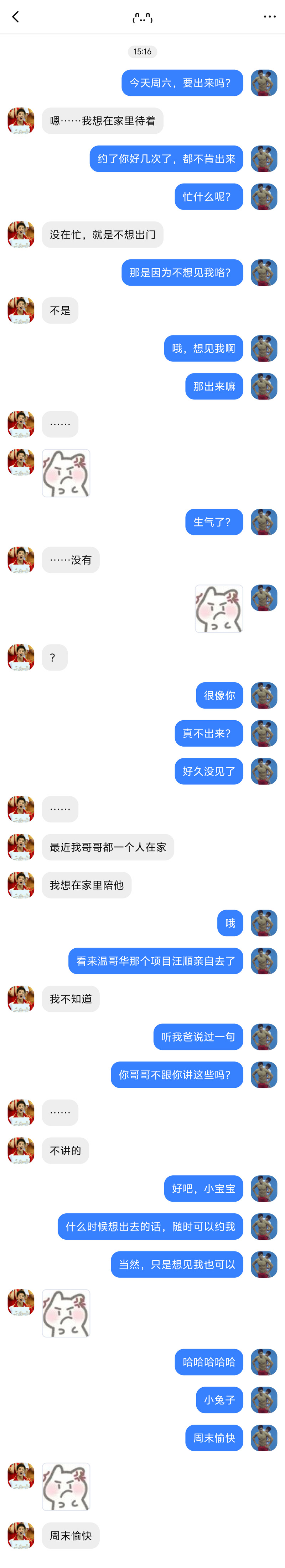
Task: Tap sender avatar beside 好吧，小宝宝
Action: pos(264,1188)
